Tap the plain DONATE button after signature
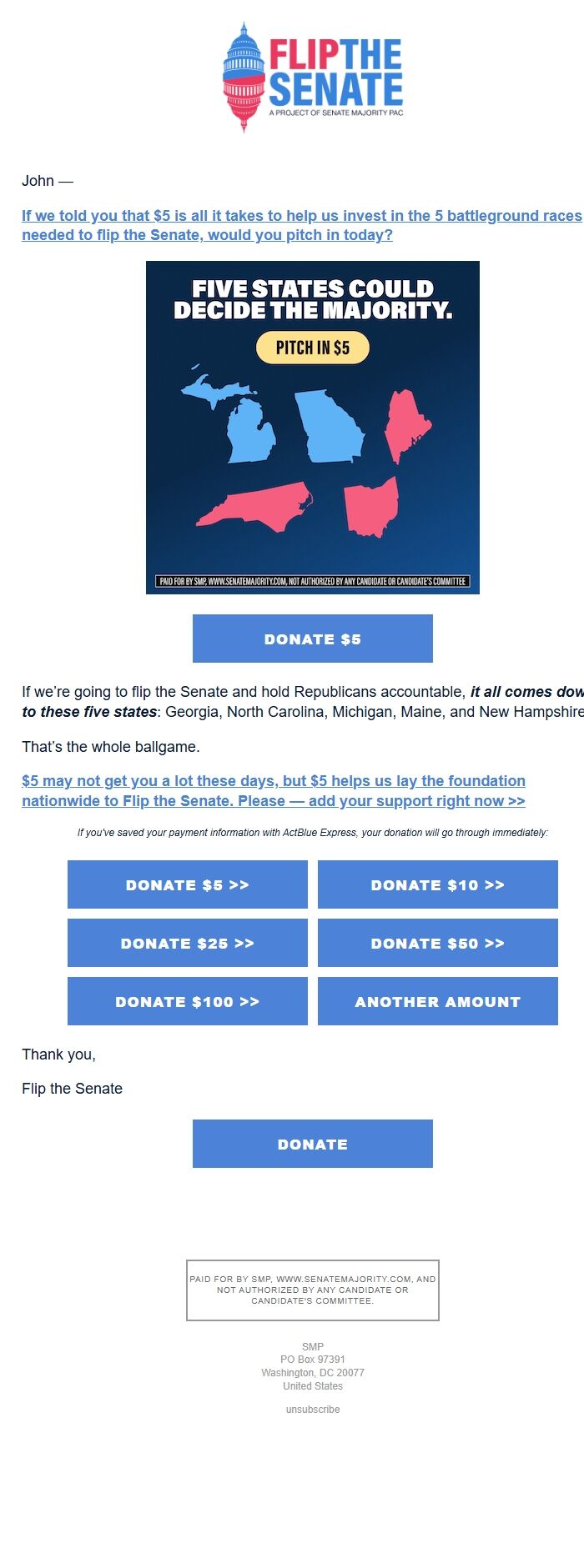The height and width of the screenshot is (1568, 584). [312, 1144]
